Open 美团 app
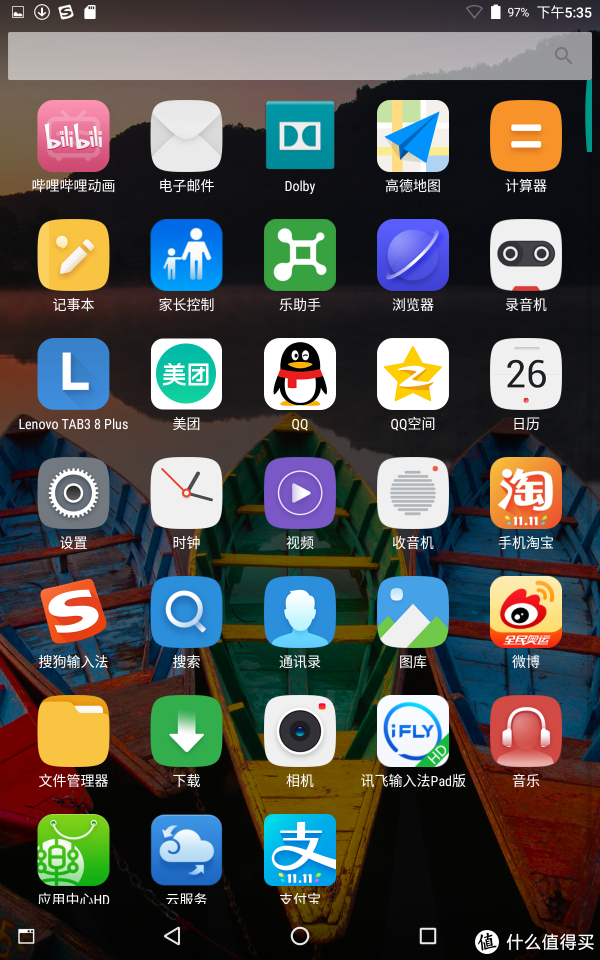Viewport: 600px width, 960px height. pyautogui.click(x=186, y=374)
